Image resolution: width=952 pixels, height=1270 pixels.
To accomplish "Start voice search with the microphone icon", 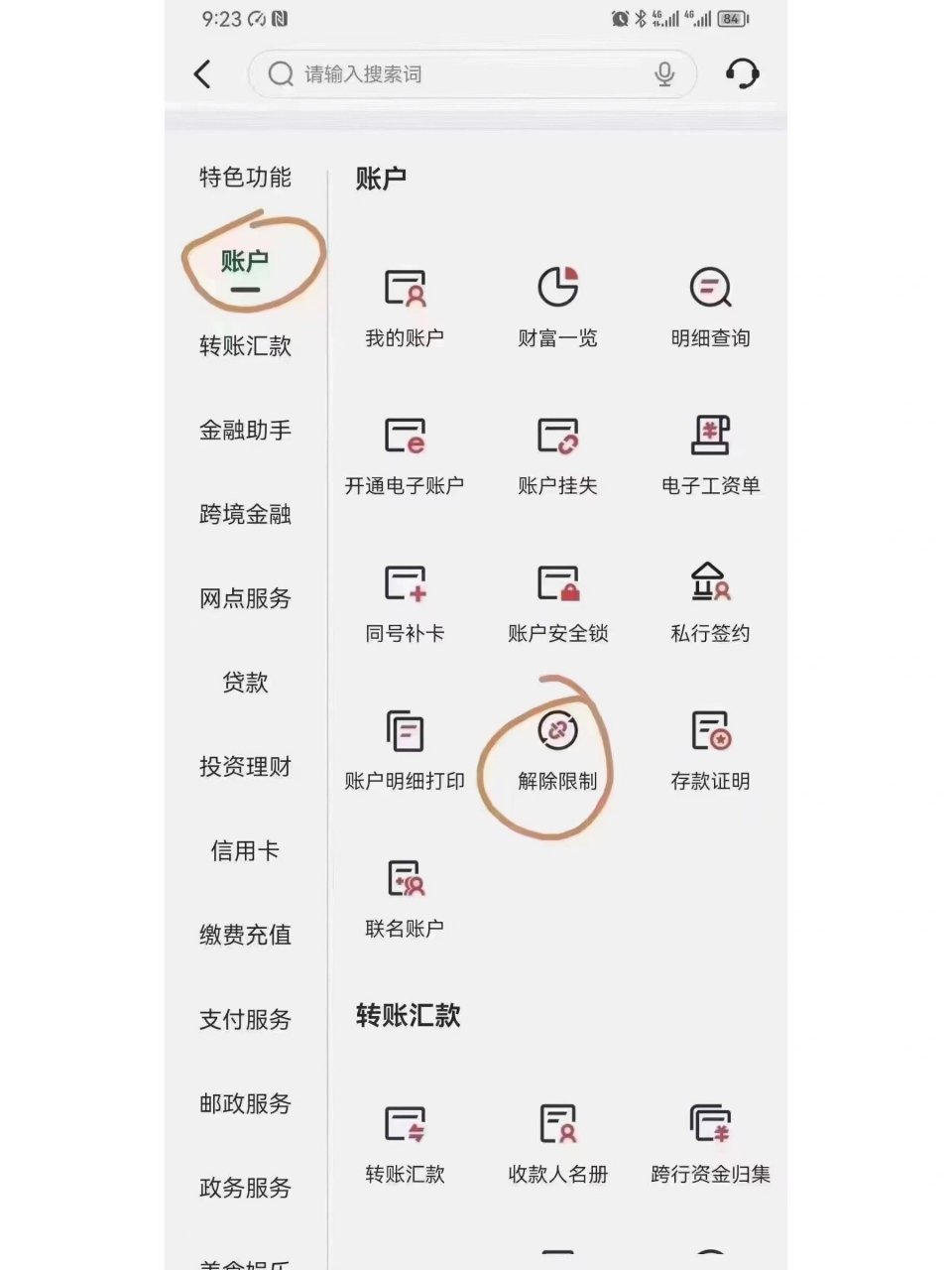I will [x=664, y=74].
